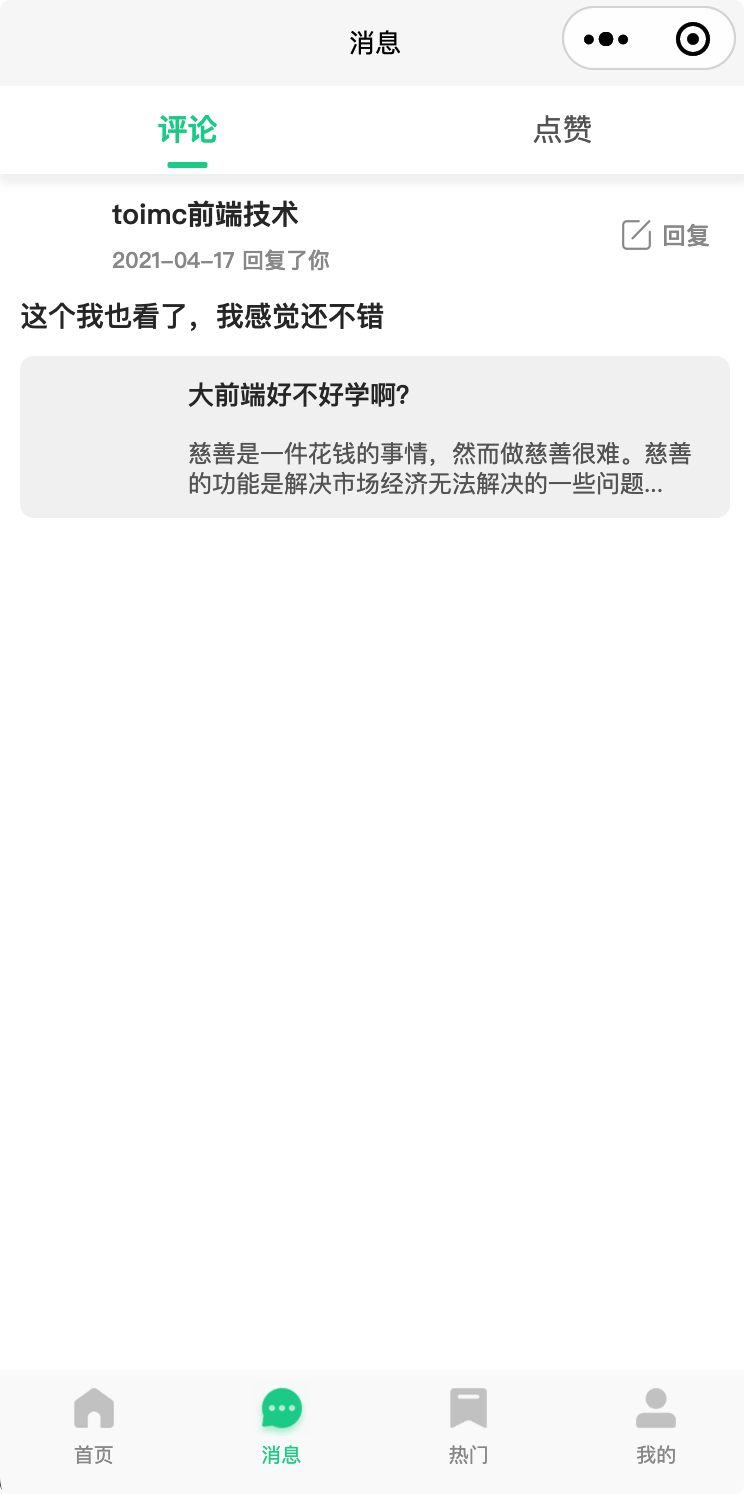This screenshot has width=744, height=1494.
Task: Tap the 消息 tab in bottom navigation
Action: 281,1426
